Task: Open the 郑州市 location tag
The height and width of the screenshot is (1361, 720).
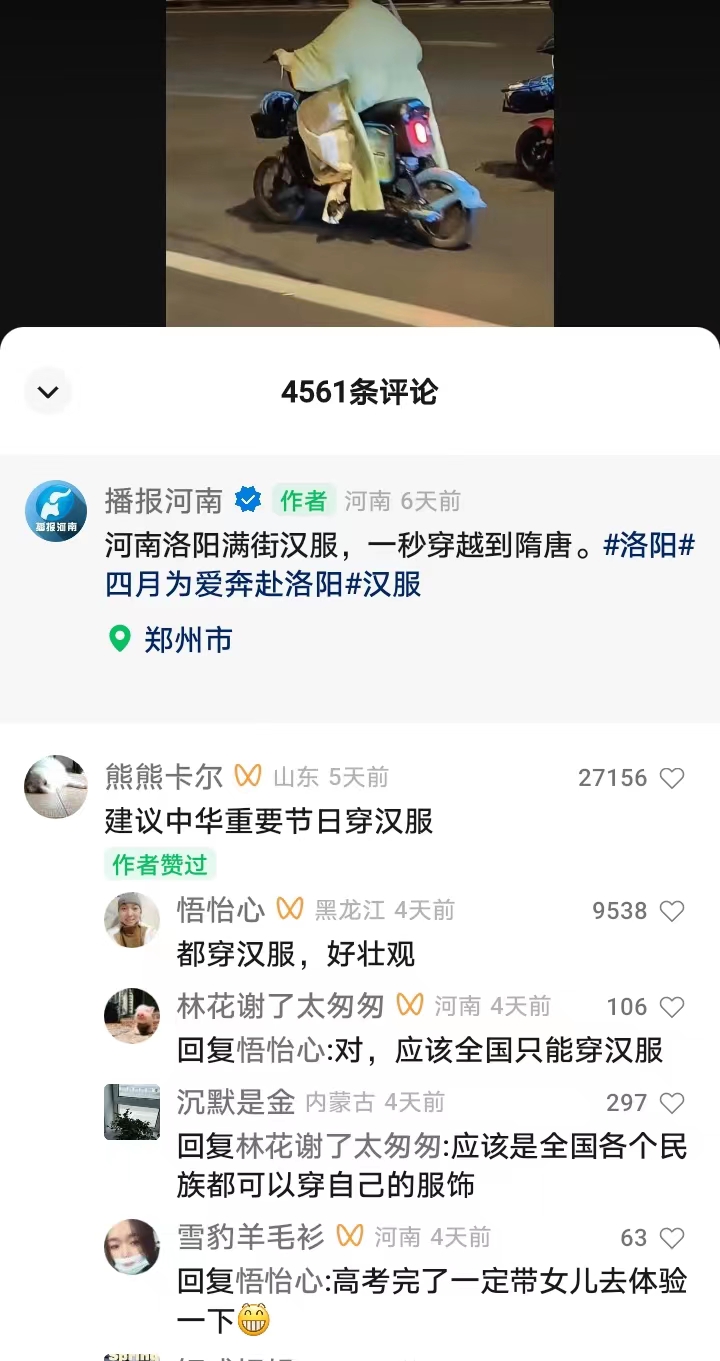Action: pos(171,639)
